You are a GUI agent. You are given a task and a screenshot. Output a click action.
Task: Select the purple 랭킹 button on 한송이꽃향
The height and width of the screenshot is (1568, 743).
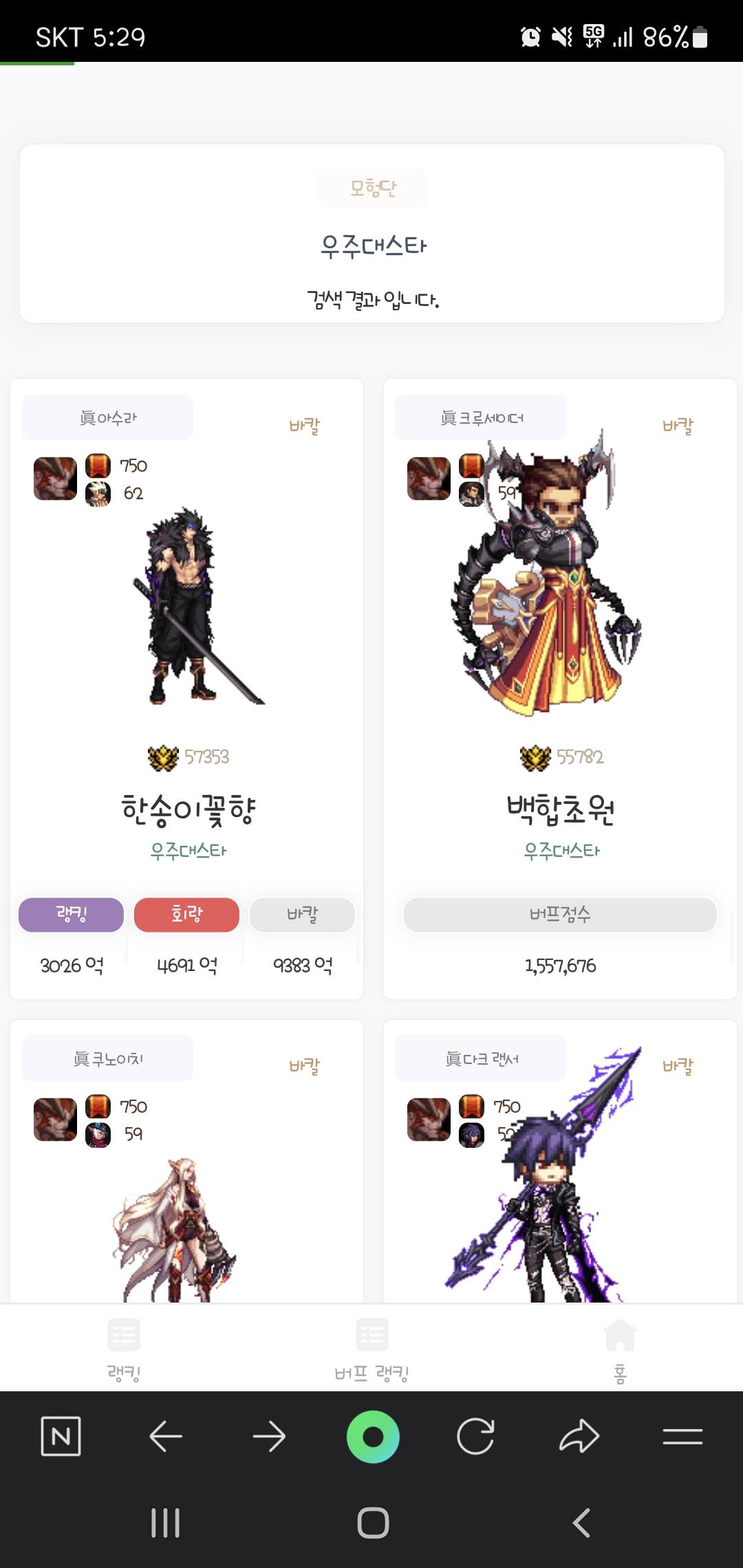coord(71,915)
